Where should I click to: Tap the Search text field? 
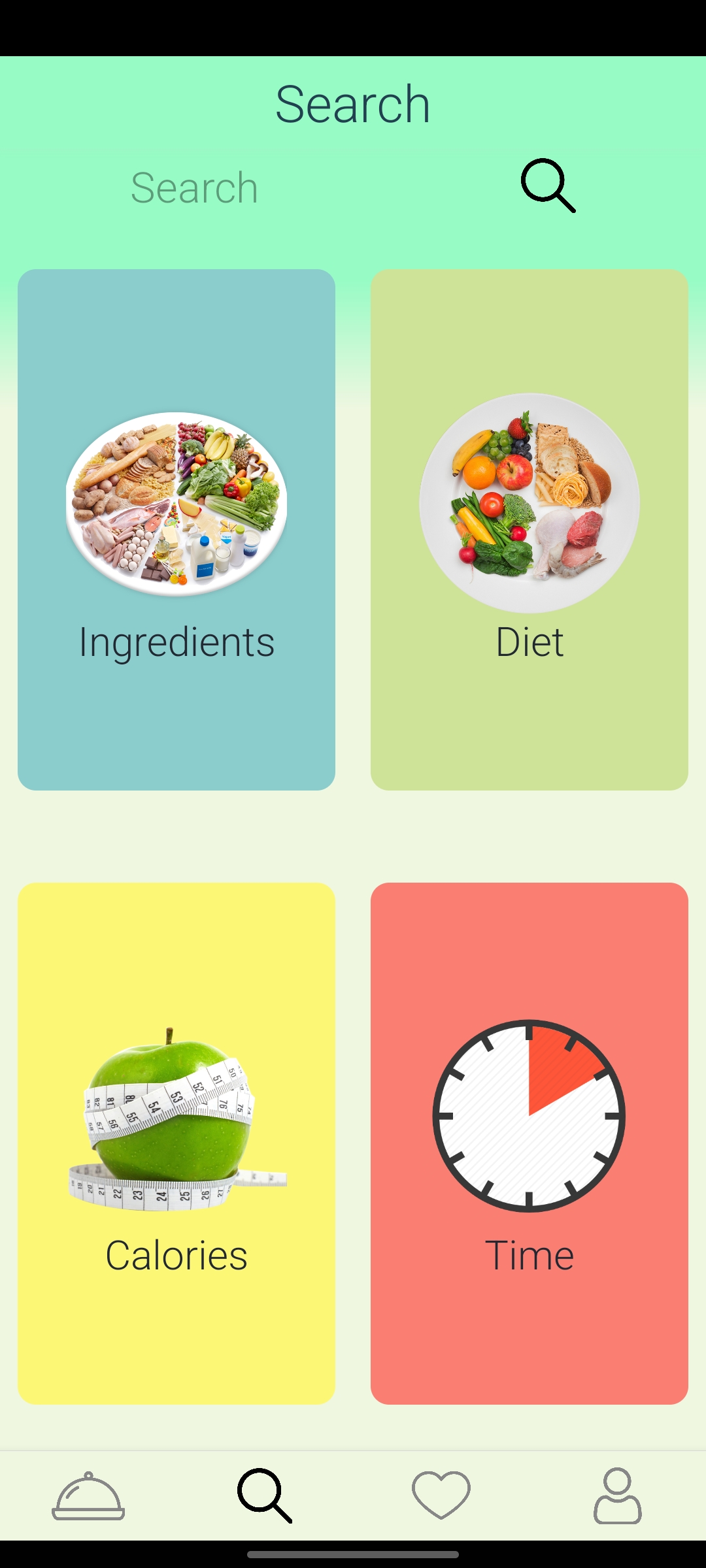[x=261, y=188]
